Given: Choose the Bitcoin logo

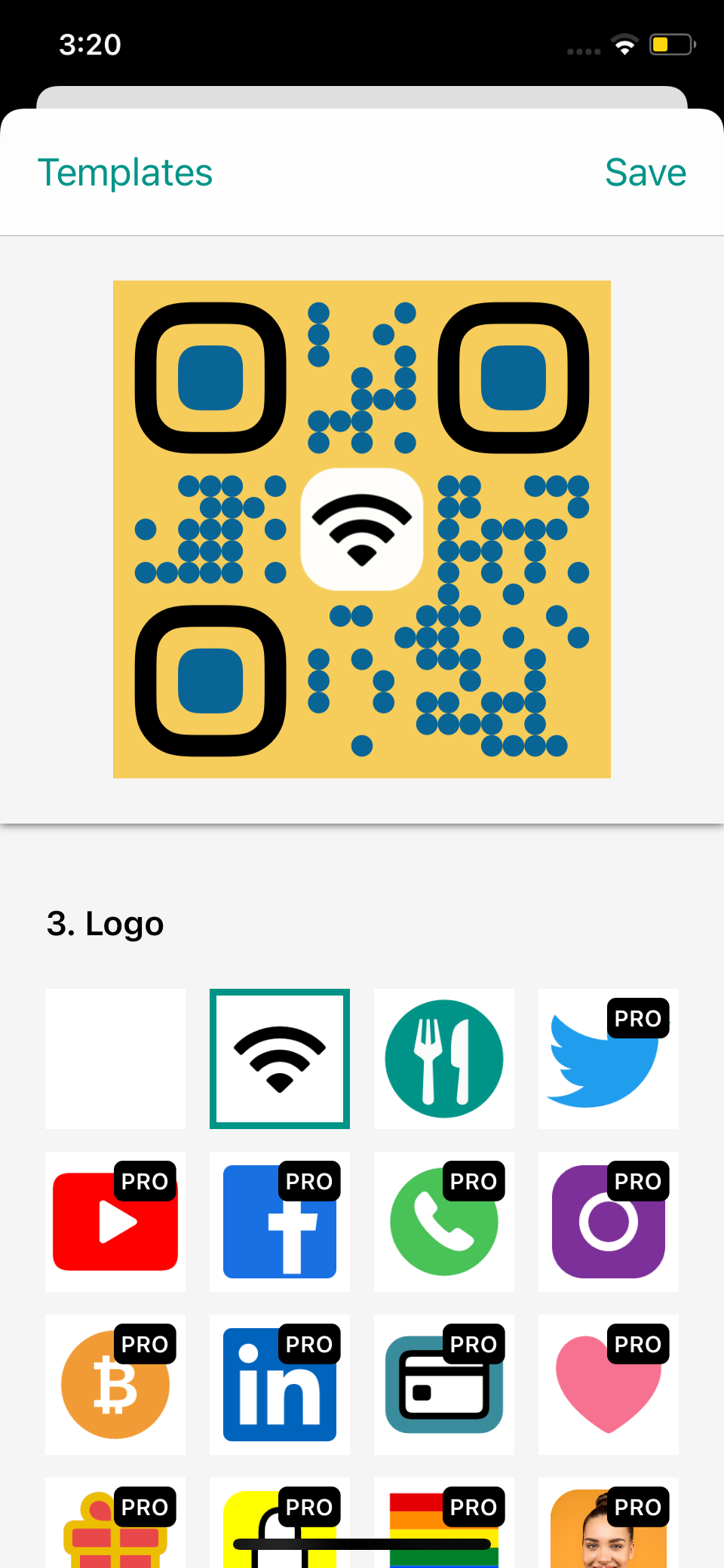Looking at the screenshot, I should click(x=115, y=1385).
